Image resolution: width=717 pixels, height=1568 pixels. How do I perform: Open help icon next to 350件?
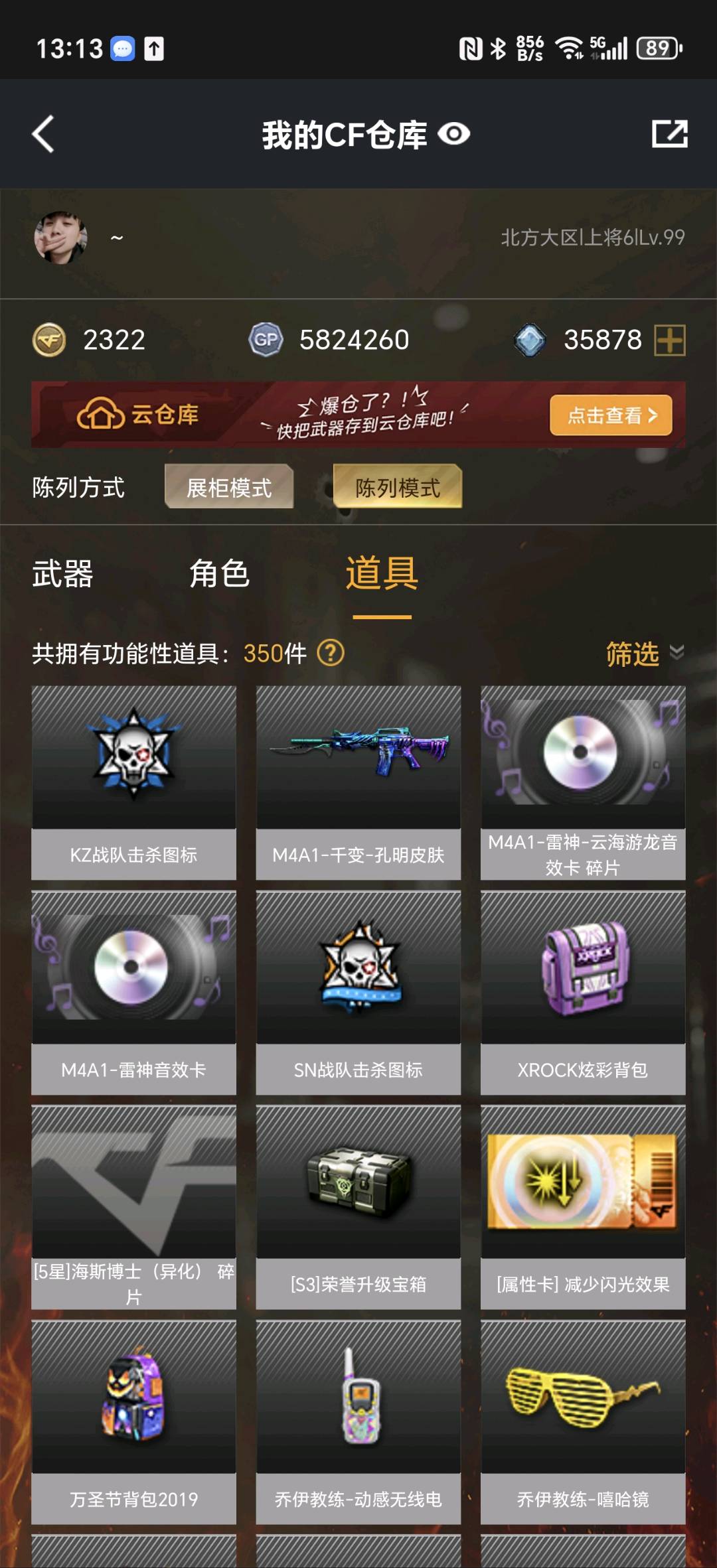tap(331, 654)
